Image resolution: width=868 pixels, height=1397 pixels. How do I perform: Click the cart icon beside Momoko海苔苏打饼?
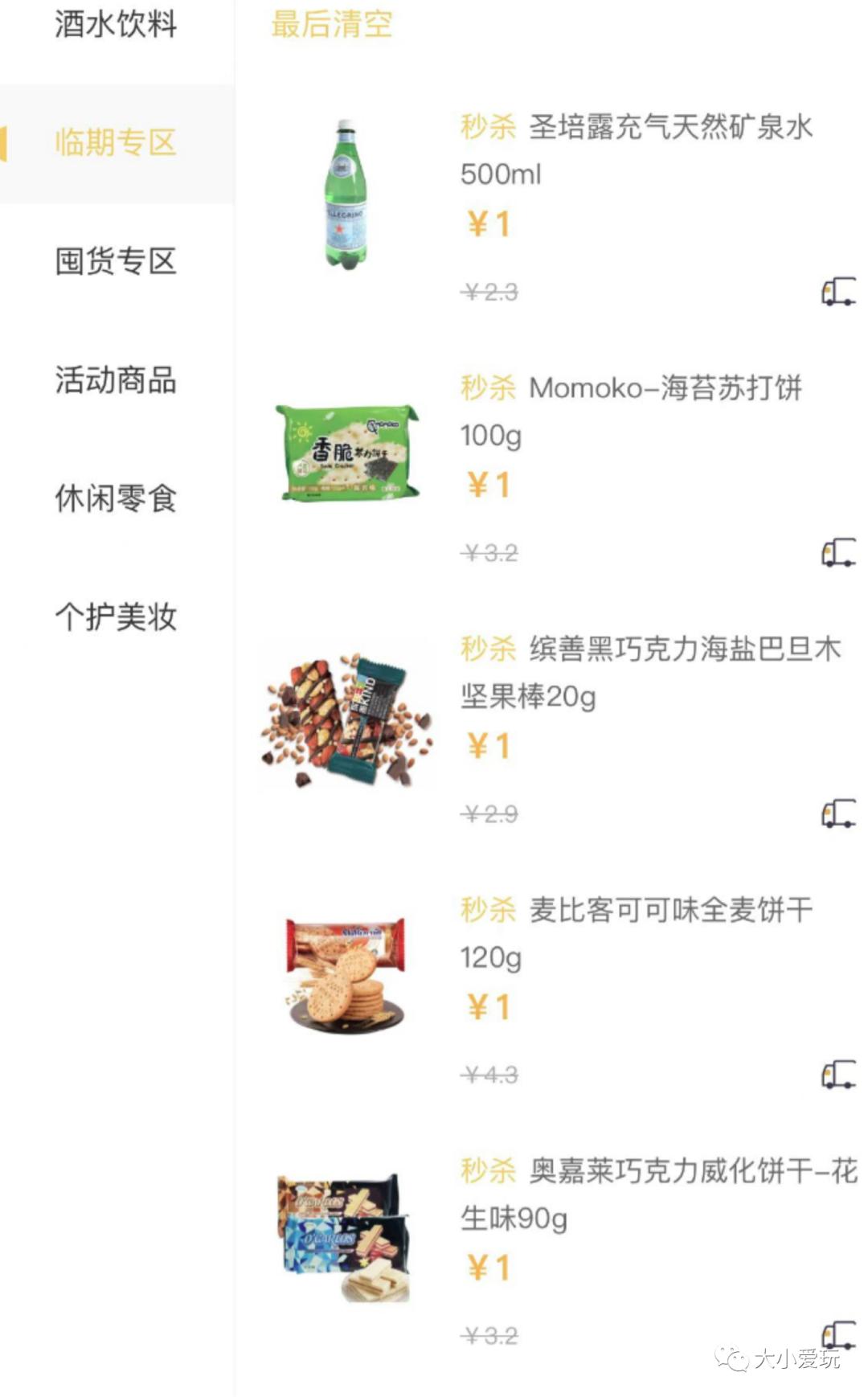click(836, 553)
